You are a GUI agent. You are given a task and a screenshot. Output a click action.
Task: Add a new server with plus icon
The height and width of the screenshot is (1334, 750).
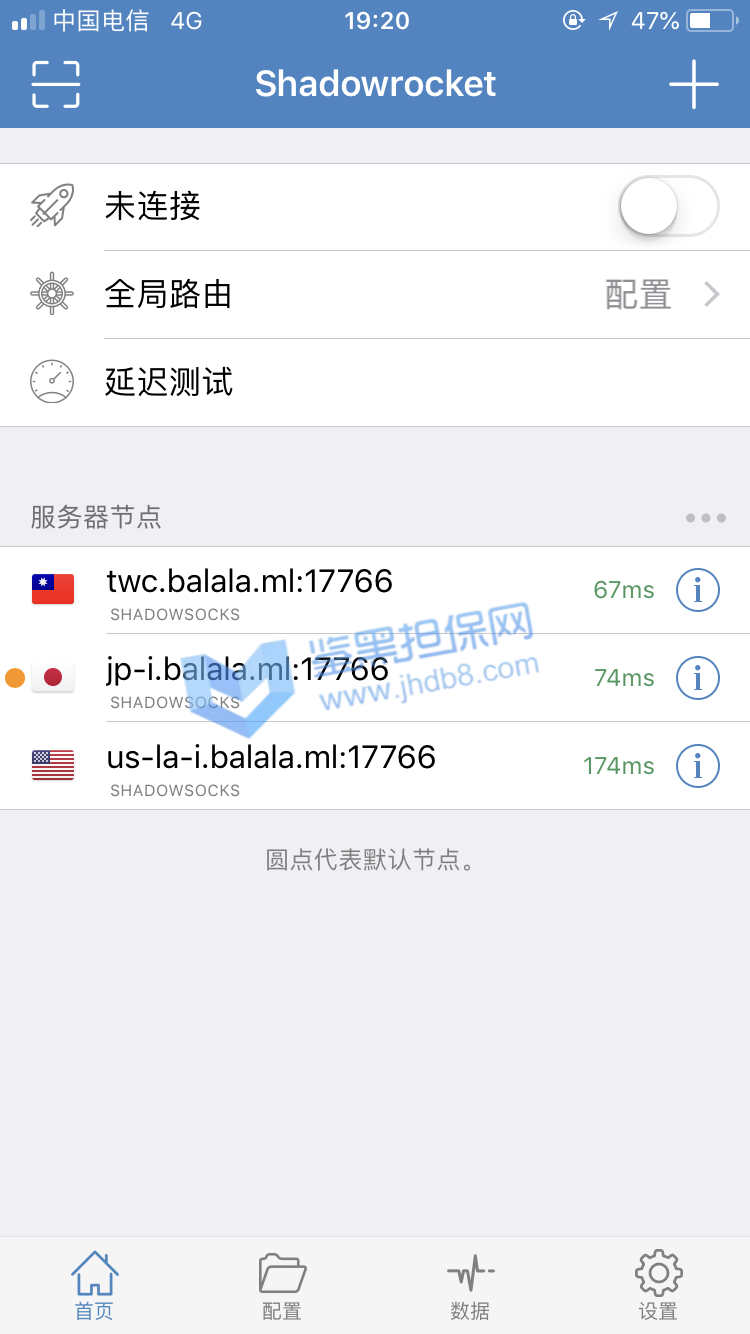click(x=694, y=84)
